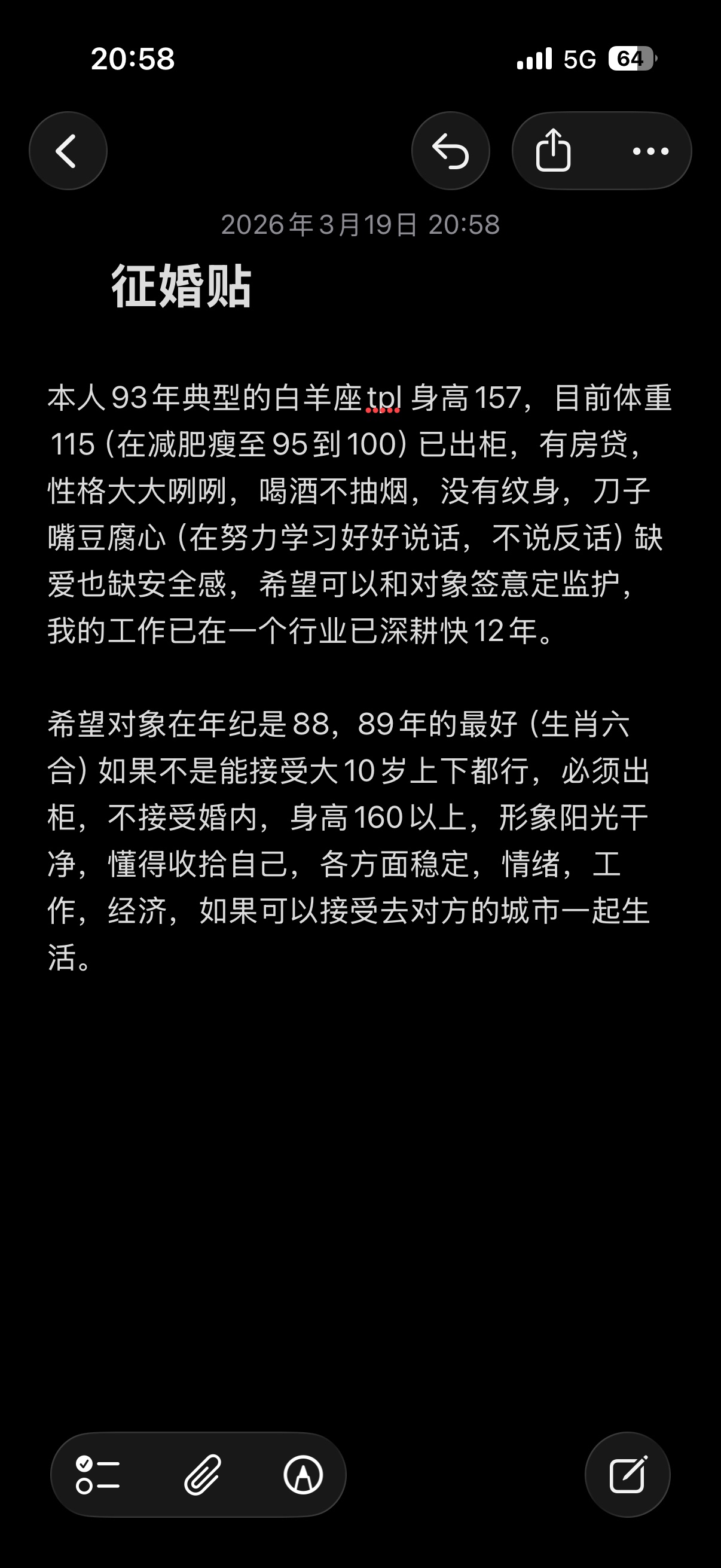Go back to the notes list
This screenshot has width=721, height=1568.
point(68,150)
